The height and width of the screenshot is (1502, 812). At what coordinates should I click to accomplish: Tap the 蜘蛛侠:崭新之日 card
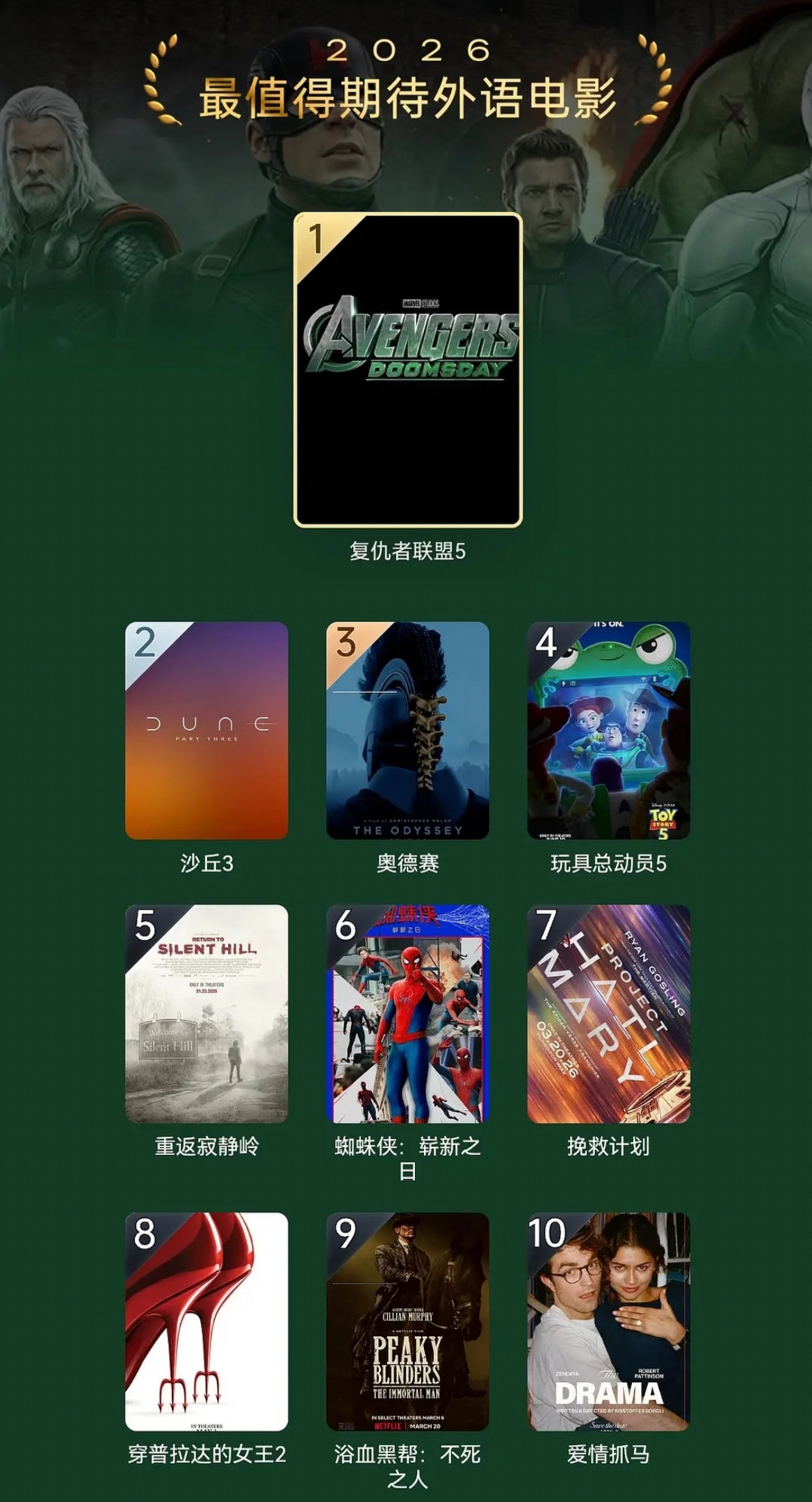click(407, 1013)
